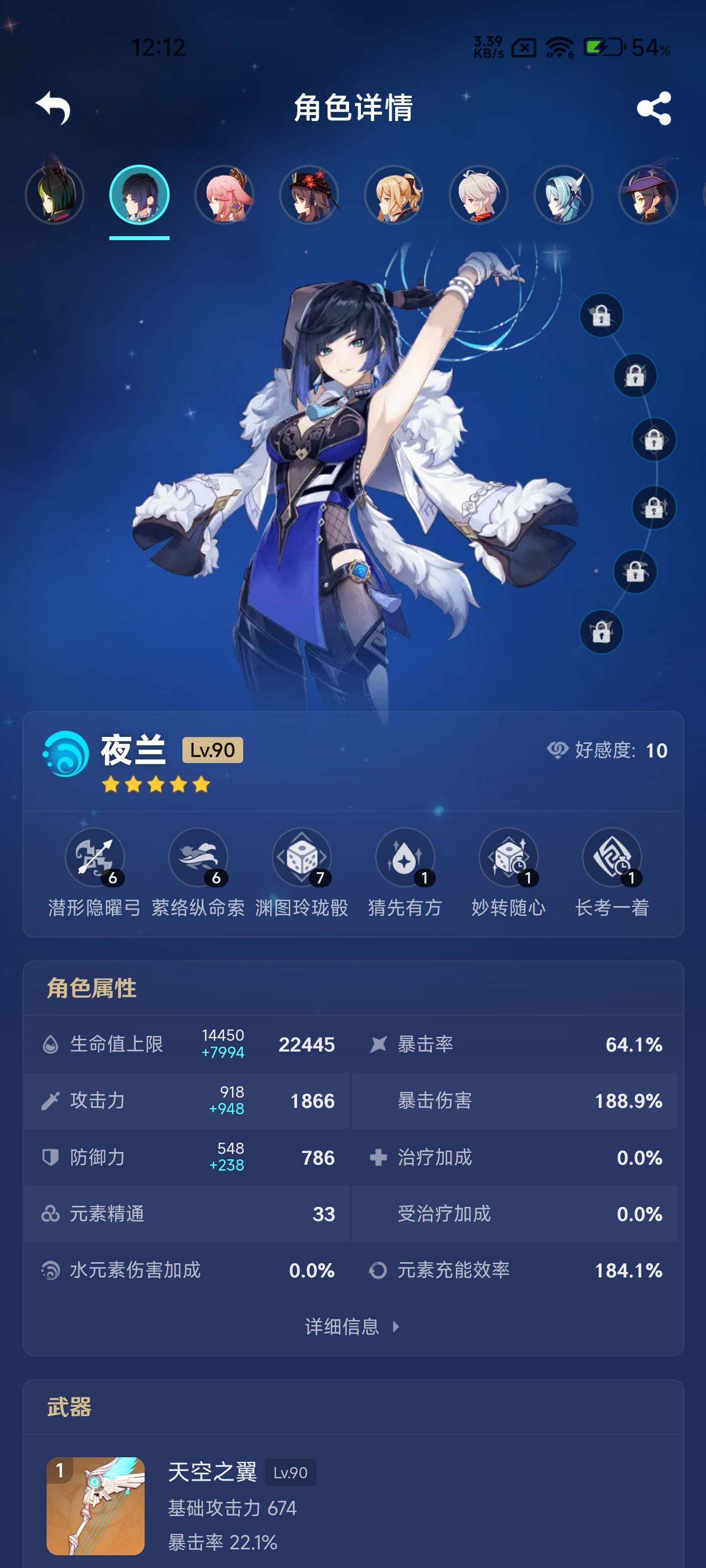Go back using the return arrow
The width and height of the screenshot is (706, 1568).
[53, 108]
